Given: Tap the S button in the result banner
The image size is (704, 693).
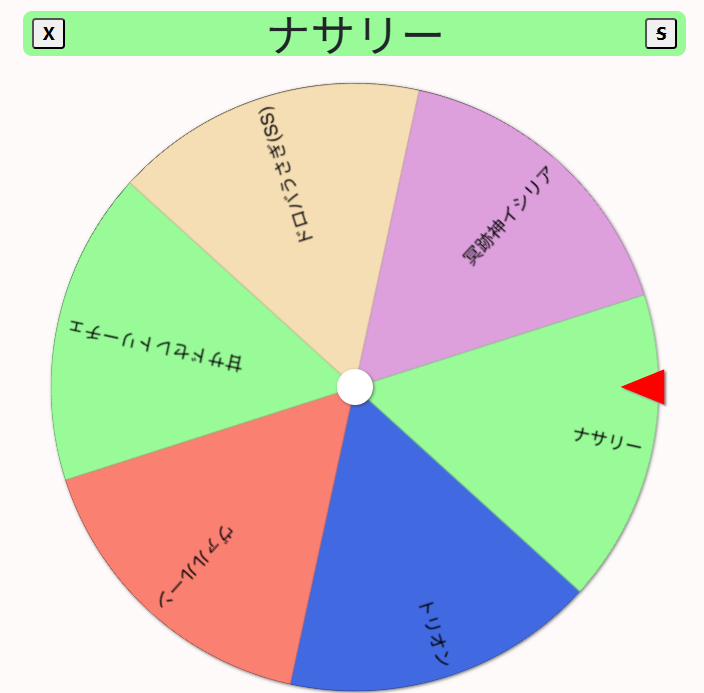Looking at the screenshot, I should (661, 34).
